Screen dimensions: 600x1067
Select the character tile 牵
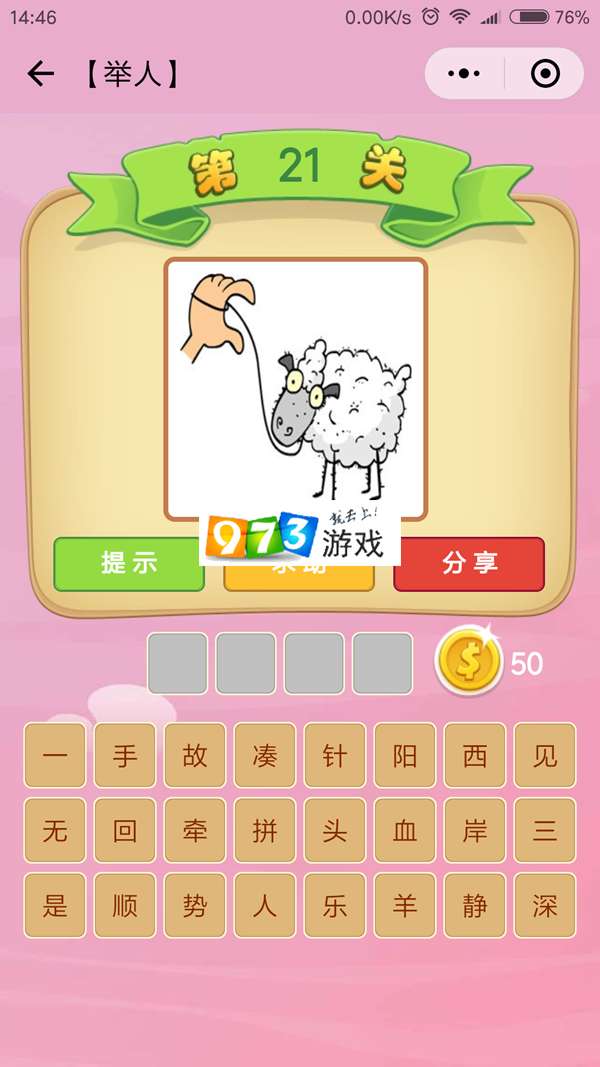(x=195, y=831)
